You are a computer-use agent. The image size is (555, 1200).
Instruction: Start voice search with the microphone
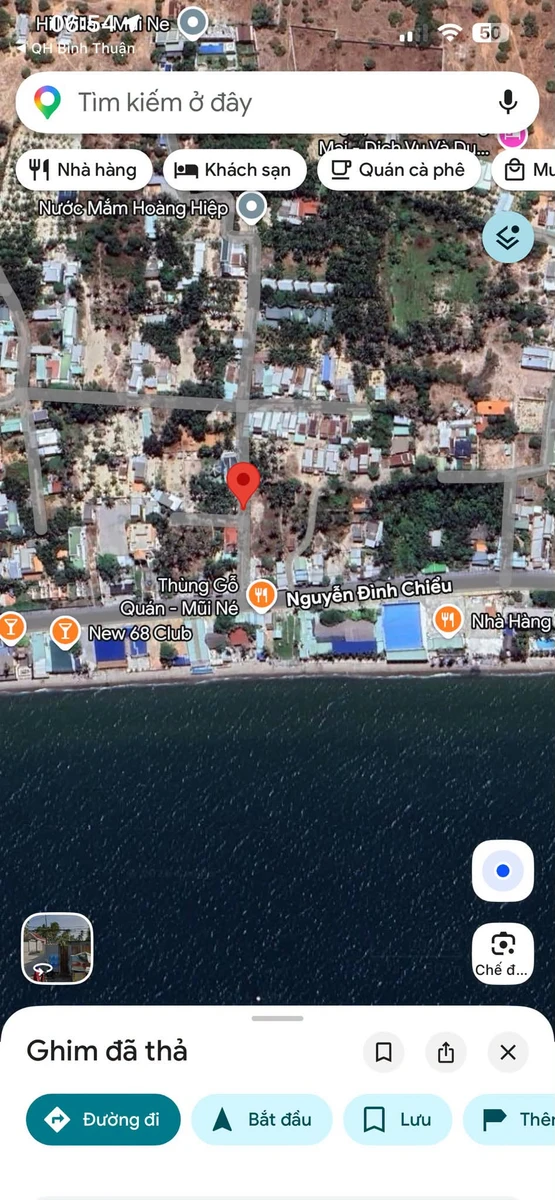point(508,102)
